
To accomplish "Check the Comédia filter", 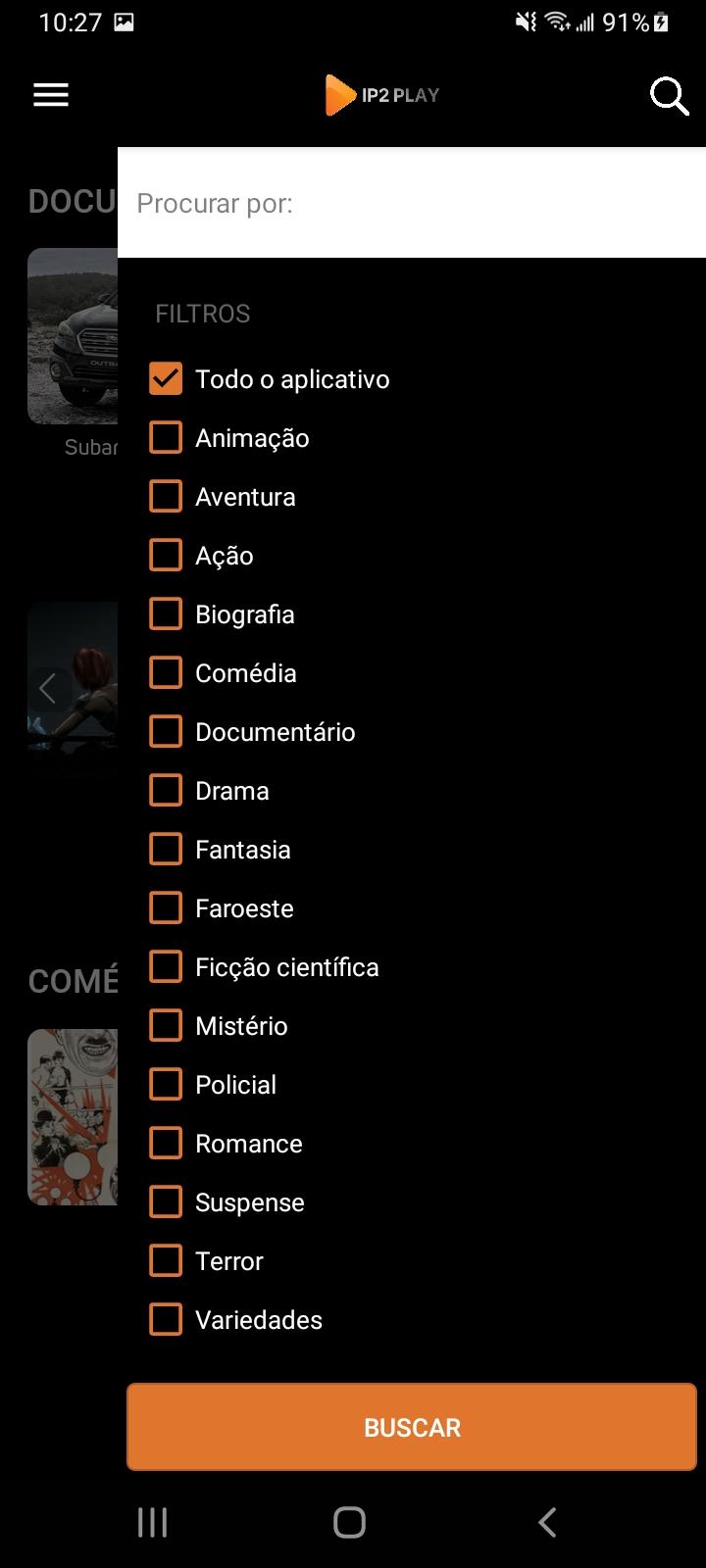I will 166,672.
